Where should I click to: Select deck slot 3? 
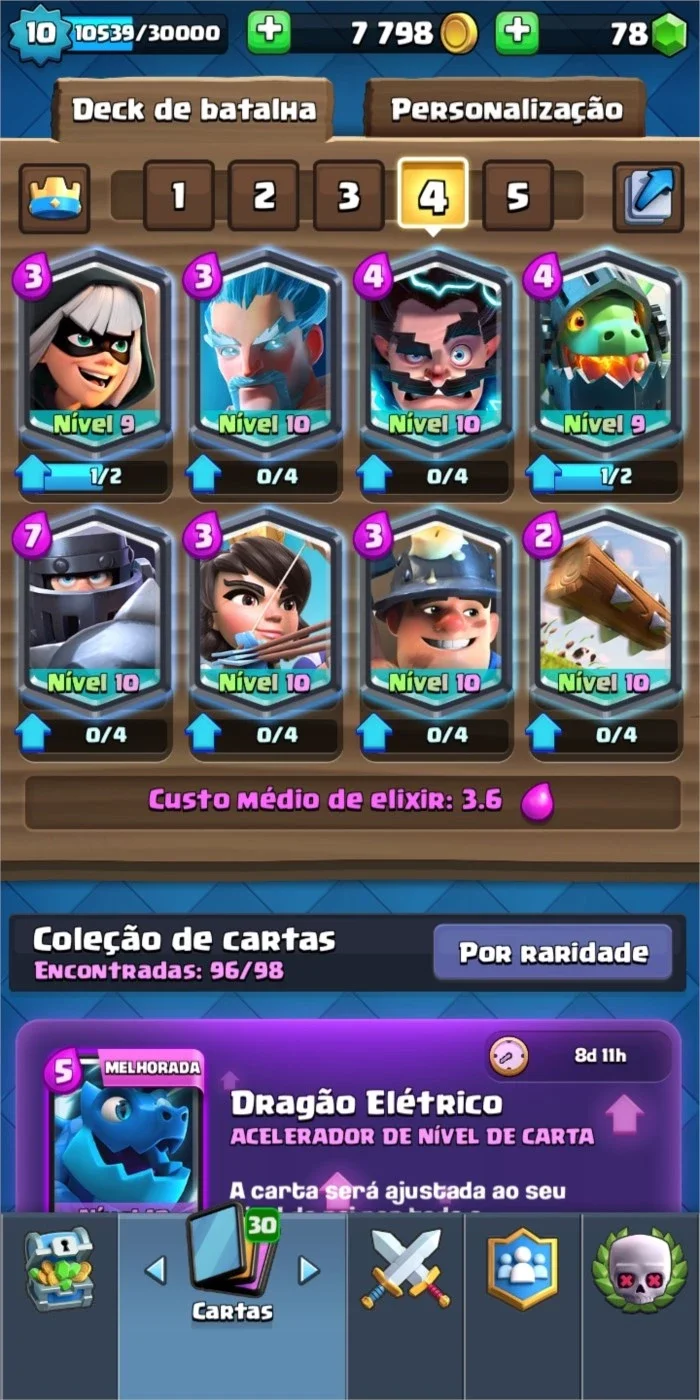348,196
